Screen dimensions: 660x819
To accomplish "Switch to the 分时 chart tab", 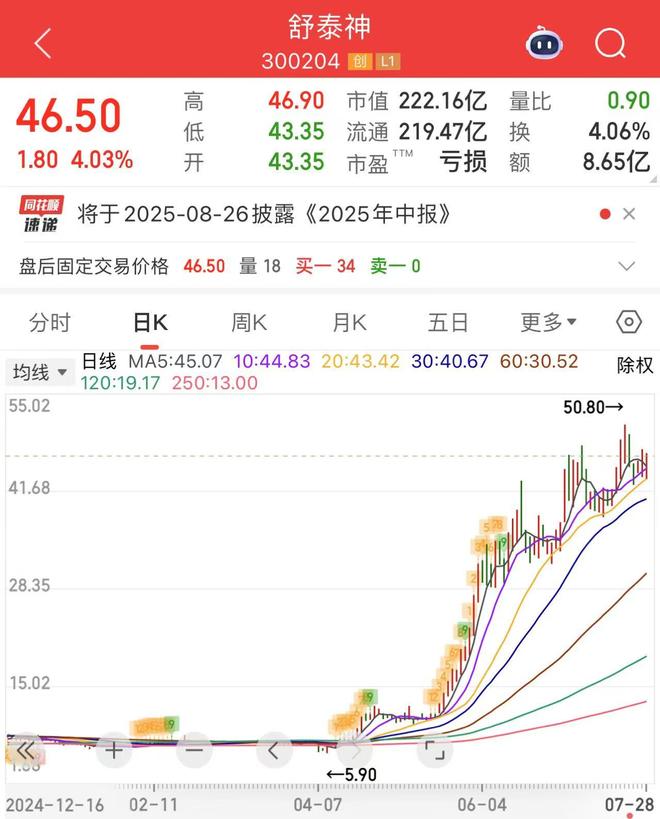I will 50,322.
